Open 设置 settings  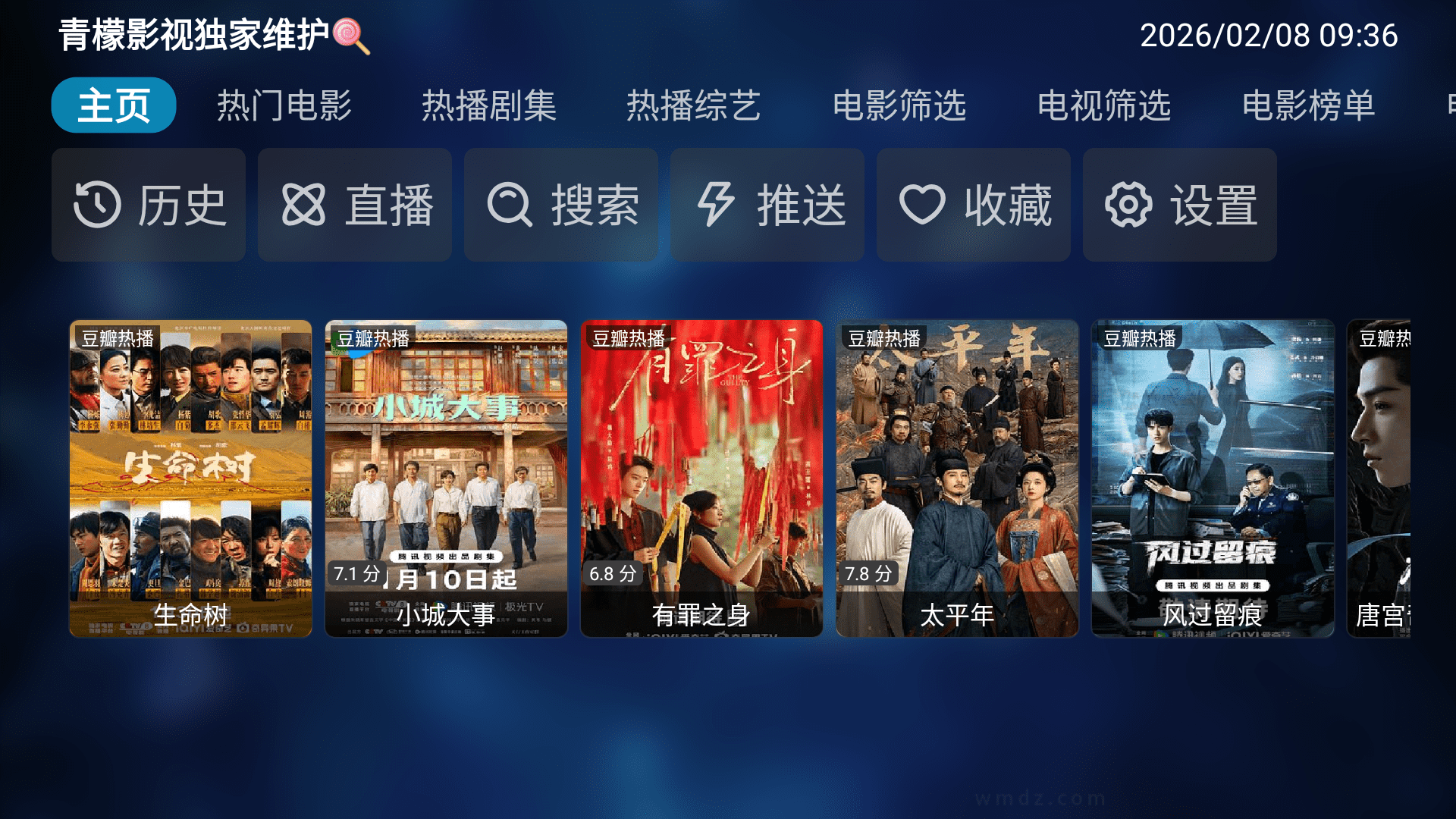1180,205
